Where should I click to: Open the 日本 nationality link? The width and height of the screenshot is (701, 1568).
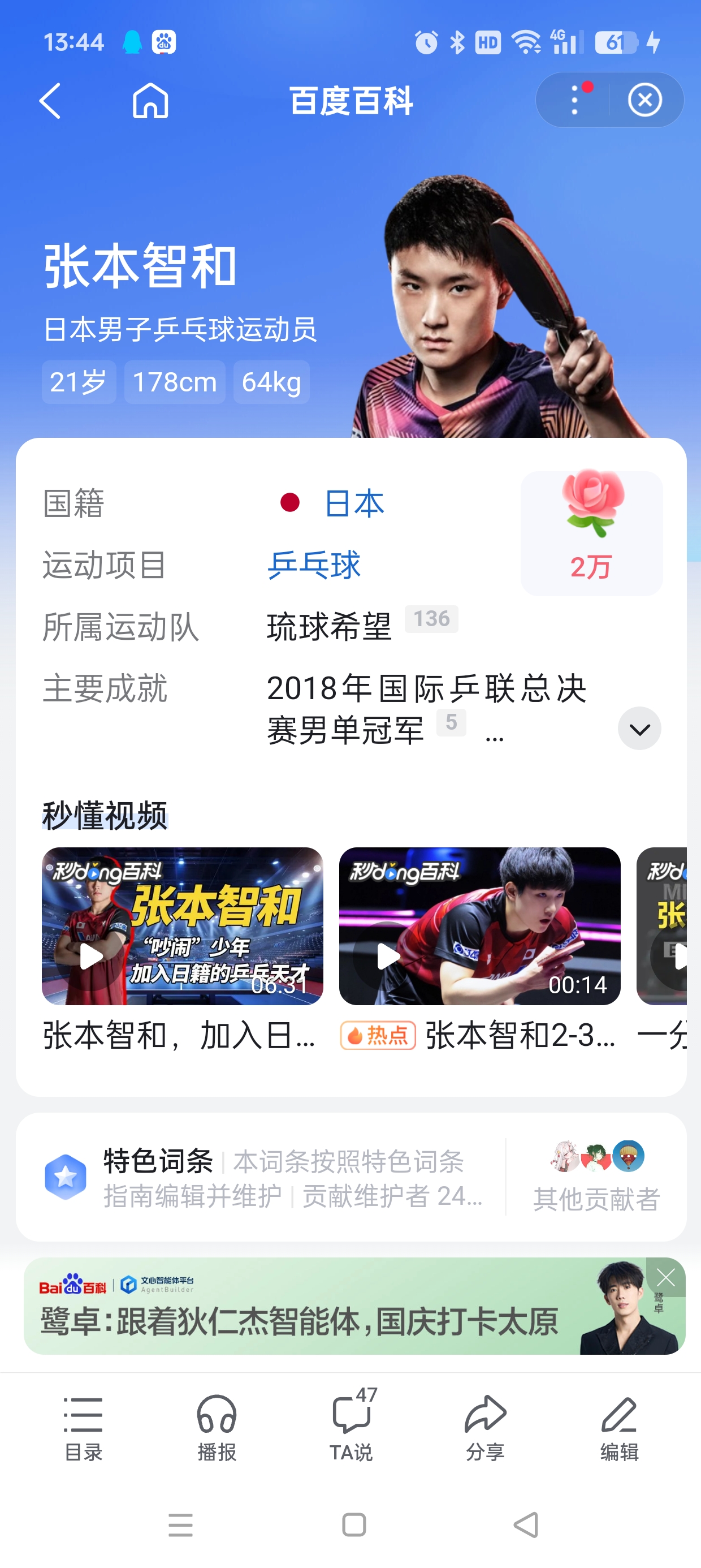coord(354,503)
